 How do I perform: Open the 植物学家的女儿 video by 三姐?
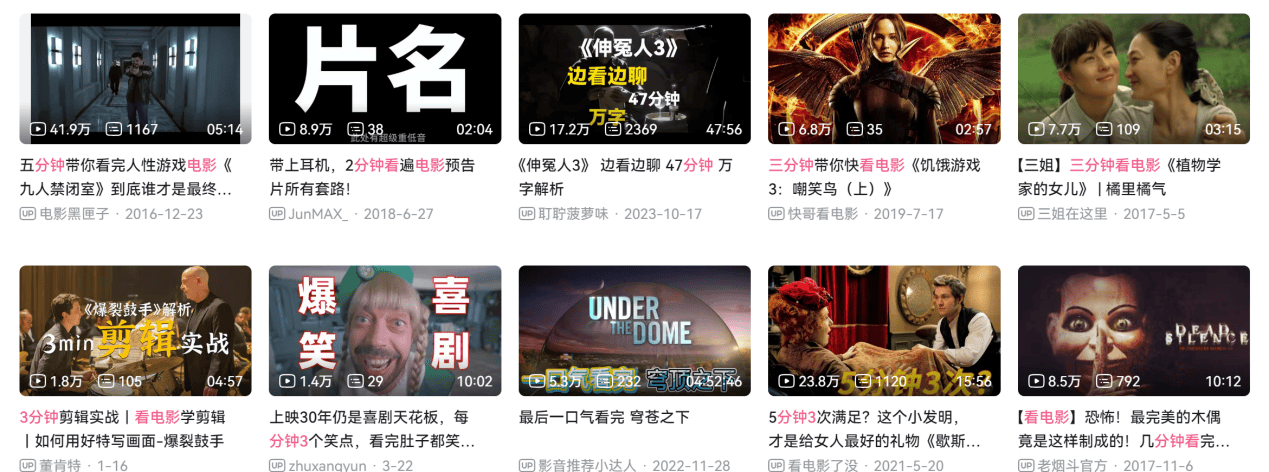point(1133,78)
